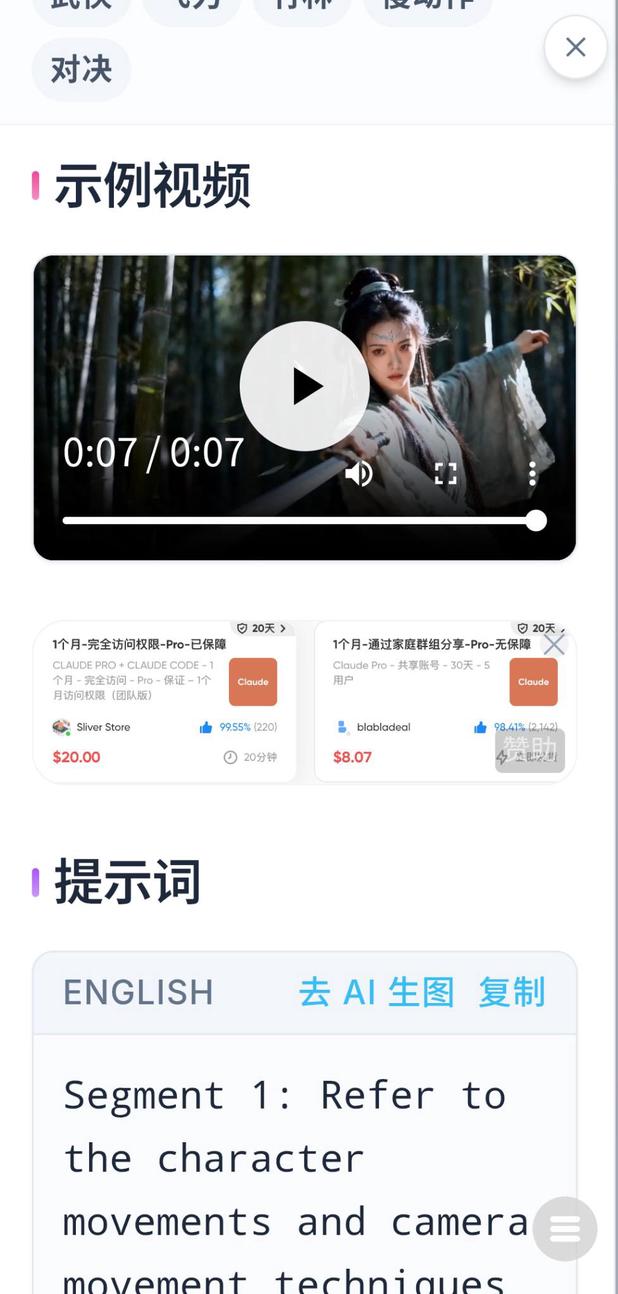The image size is (618, 1294).
Task: Open the Sliver Store $20.00 ad card
Action: coord(165,702)
